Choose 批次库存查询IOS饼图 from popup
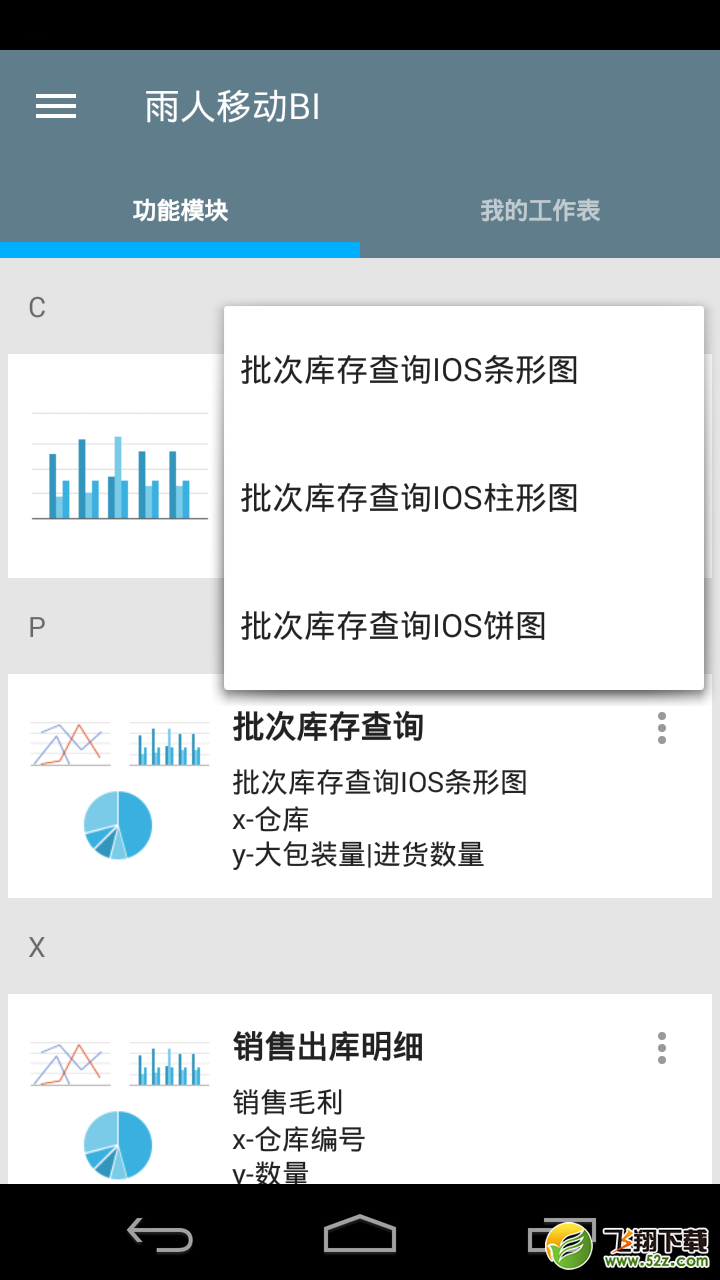The width and height of the screenshot is (720, 1280). click(x=464, y=626)
